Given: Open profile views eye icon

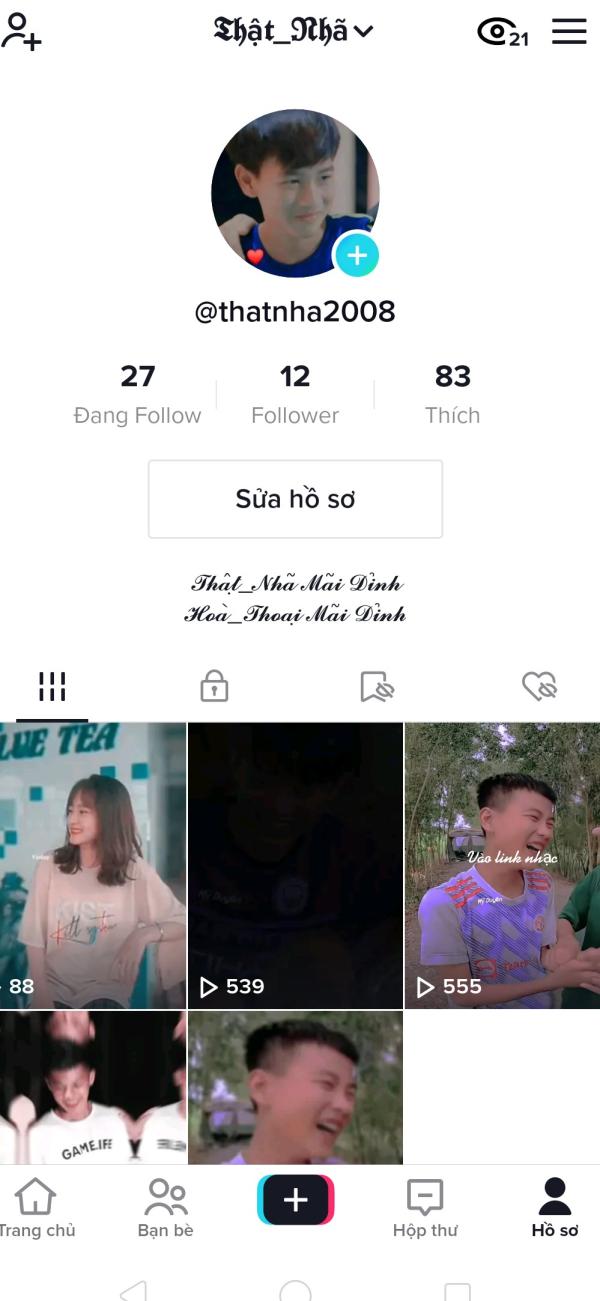Looking at the screenshot, I should [x=501, y=33].
